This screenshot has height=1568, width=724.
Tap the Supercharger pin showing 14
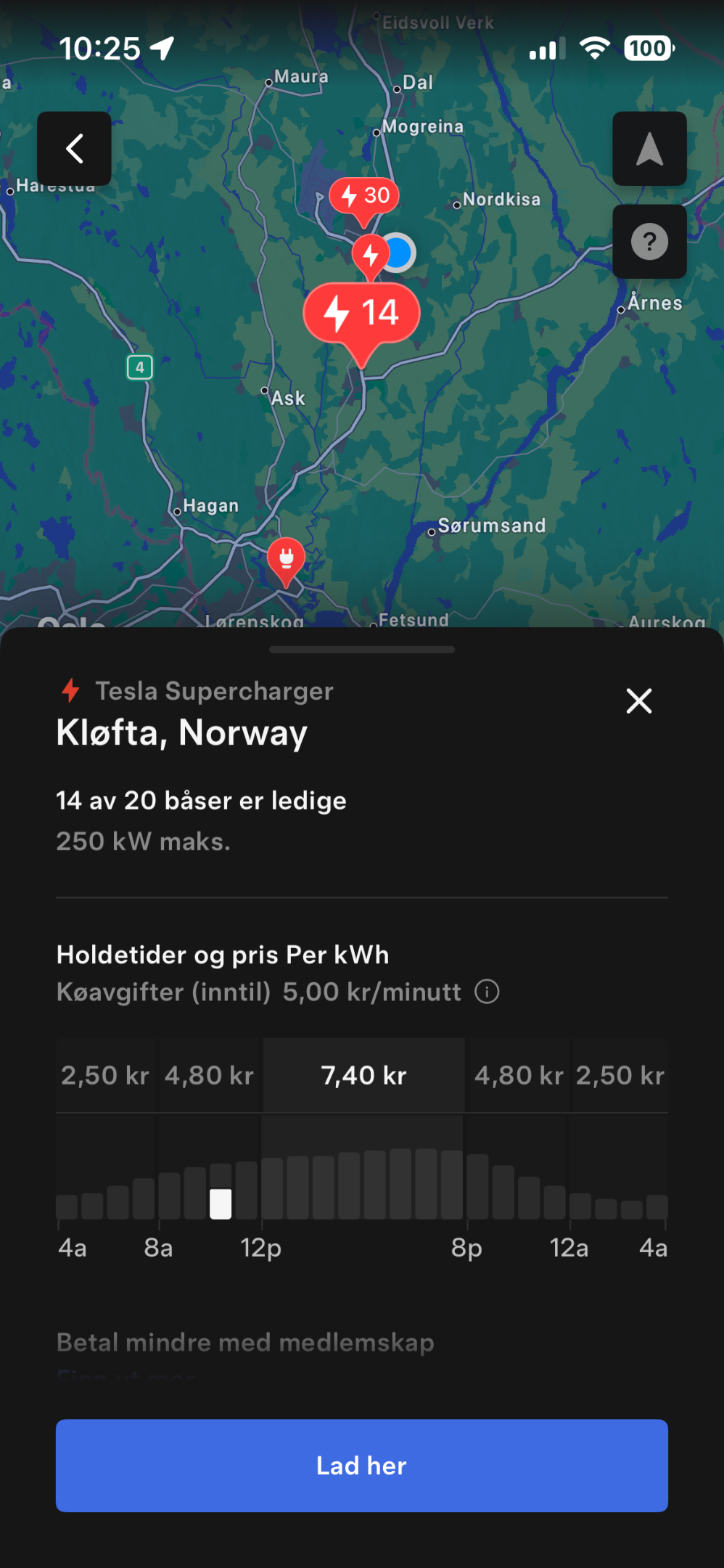point(361,314)
